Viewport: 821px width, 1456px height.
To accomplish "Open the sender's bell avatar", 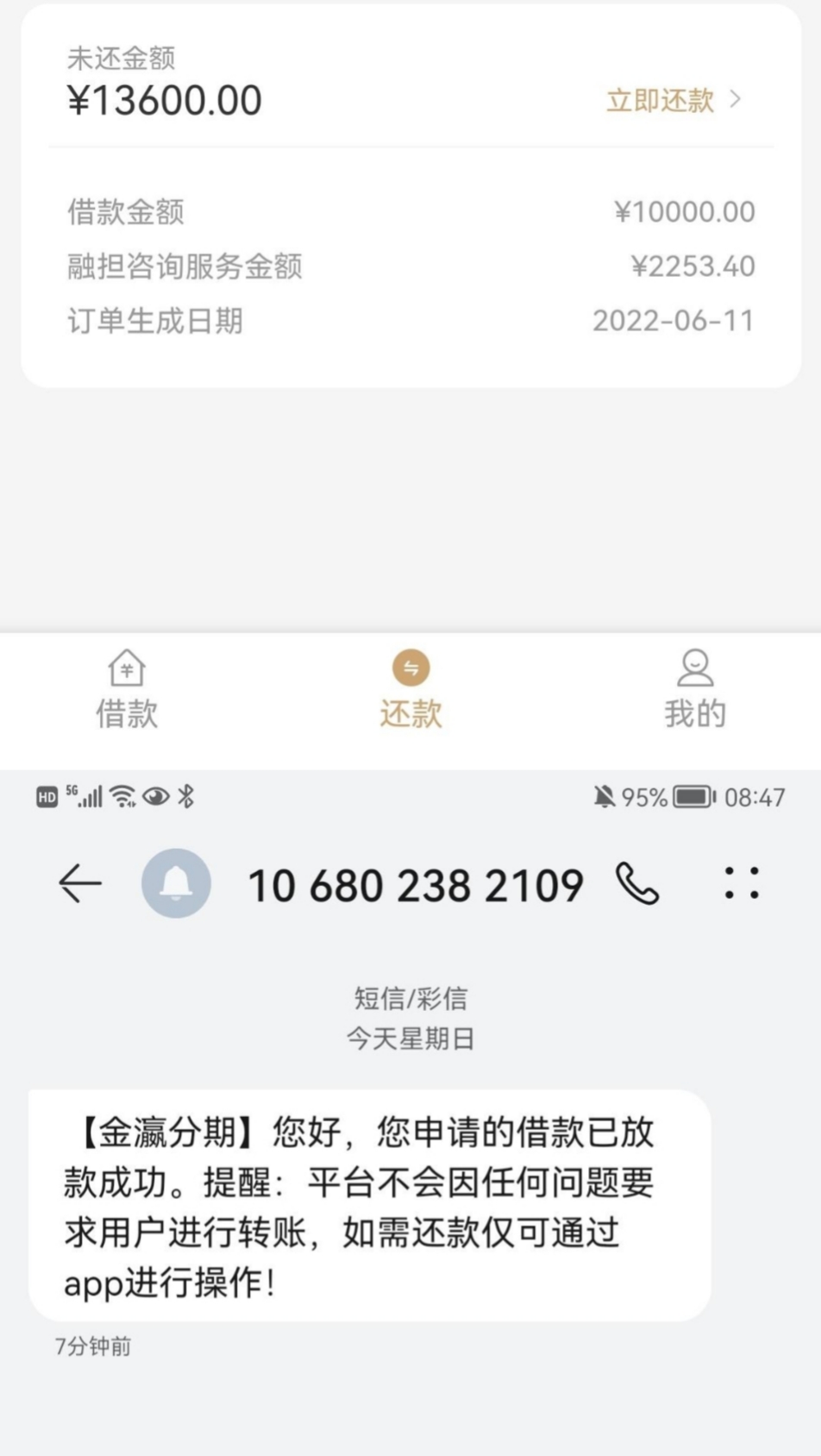I will point(176,883).
